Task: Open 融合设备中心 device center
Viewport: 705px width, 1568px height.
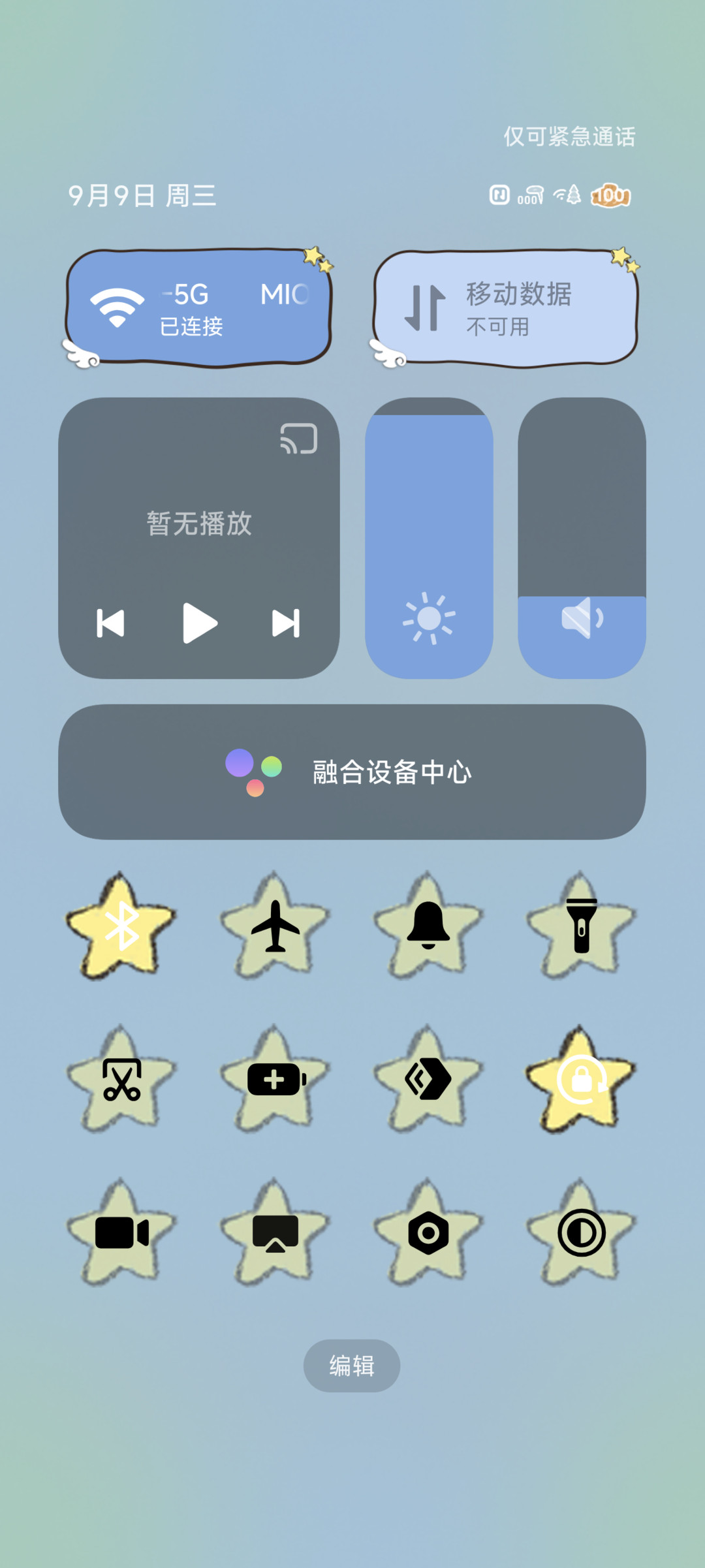Action: [352, 772]
